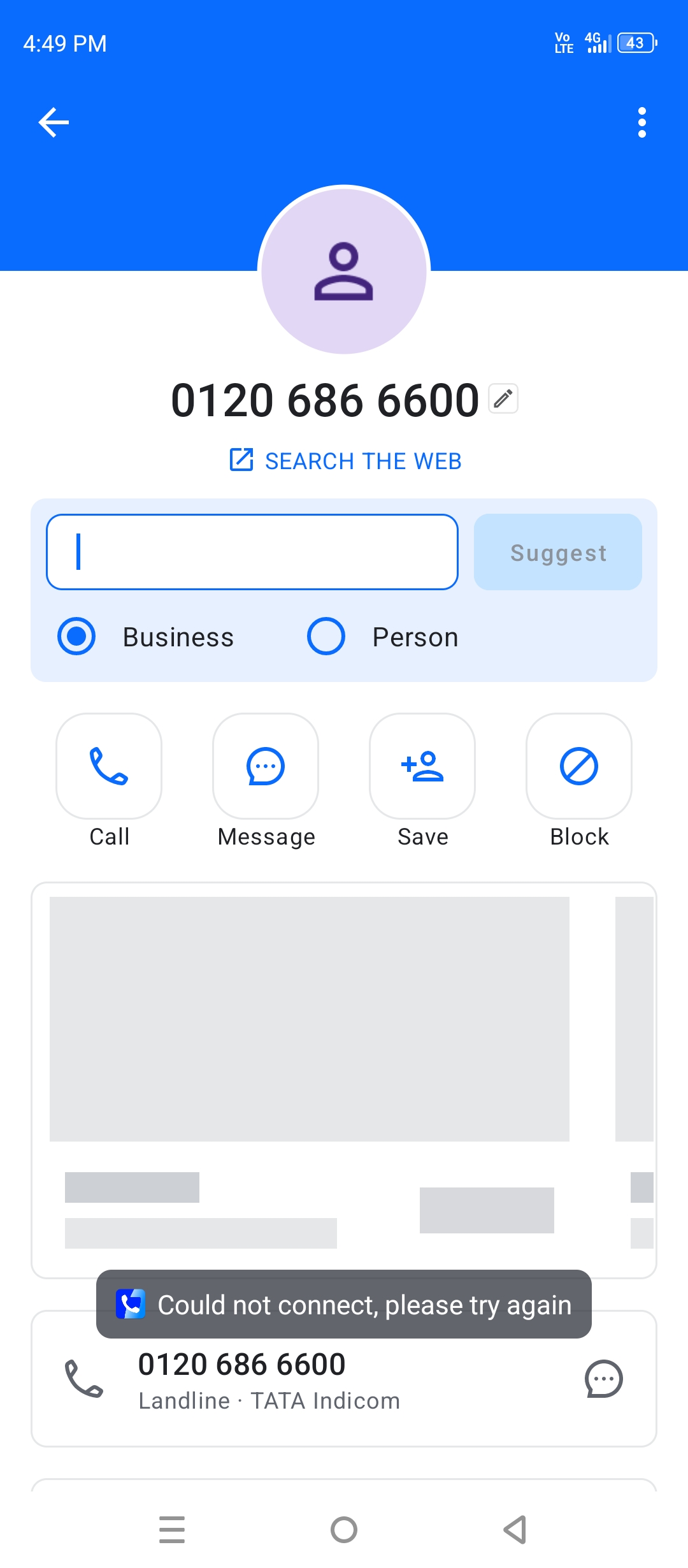This screenshot has width=688, height=1568.
Task: Tap the Message action button
Action: point(266,766)
